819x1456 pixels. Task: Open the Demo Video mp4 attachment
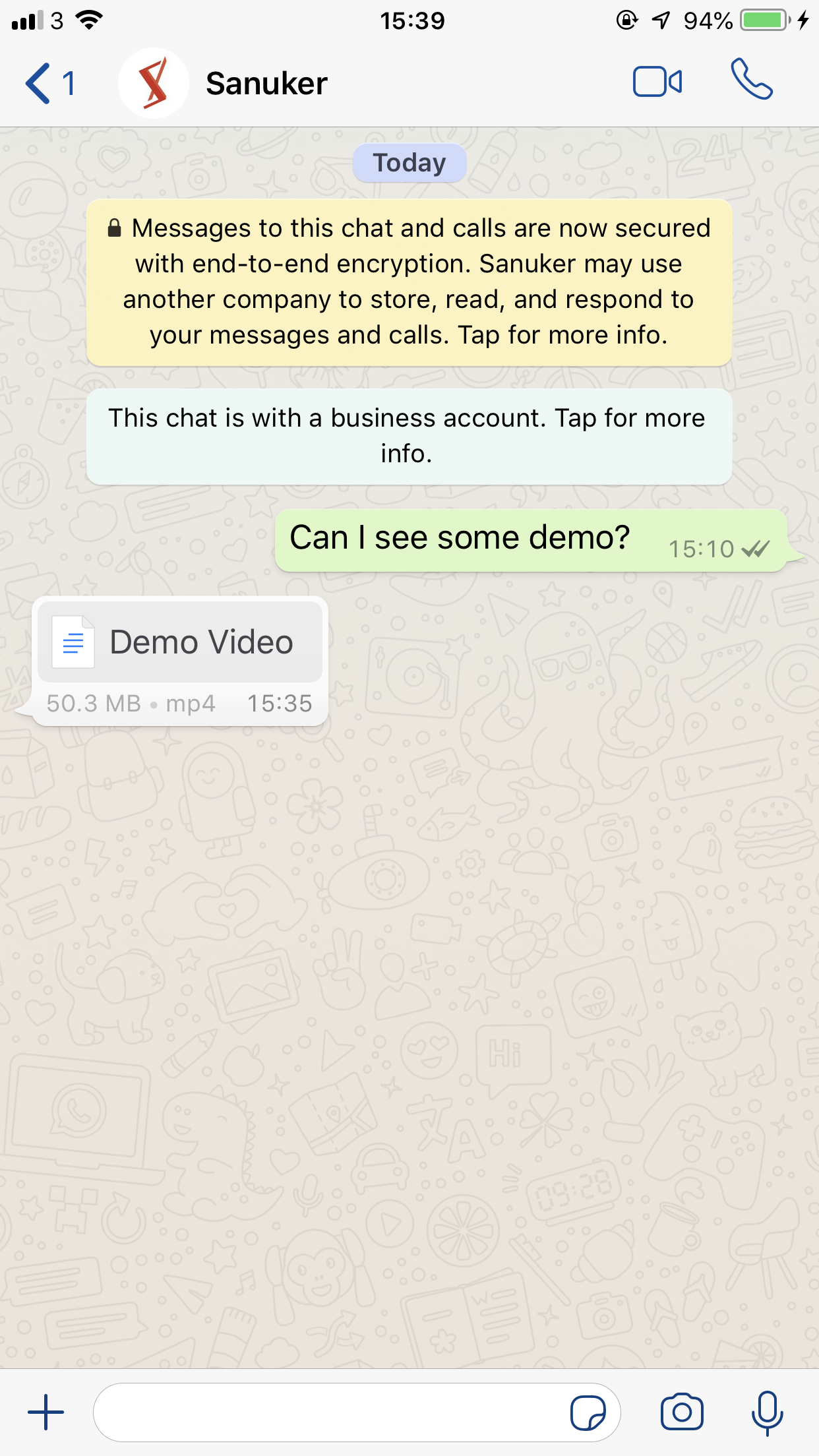180,642
